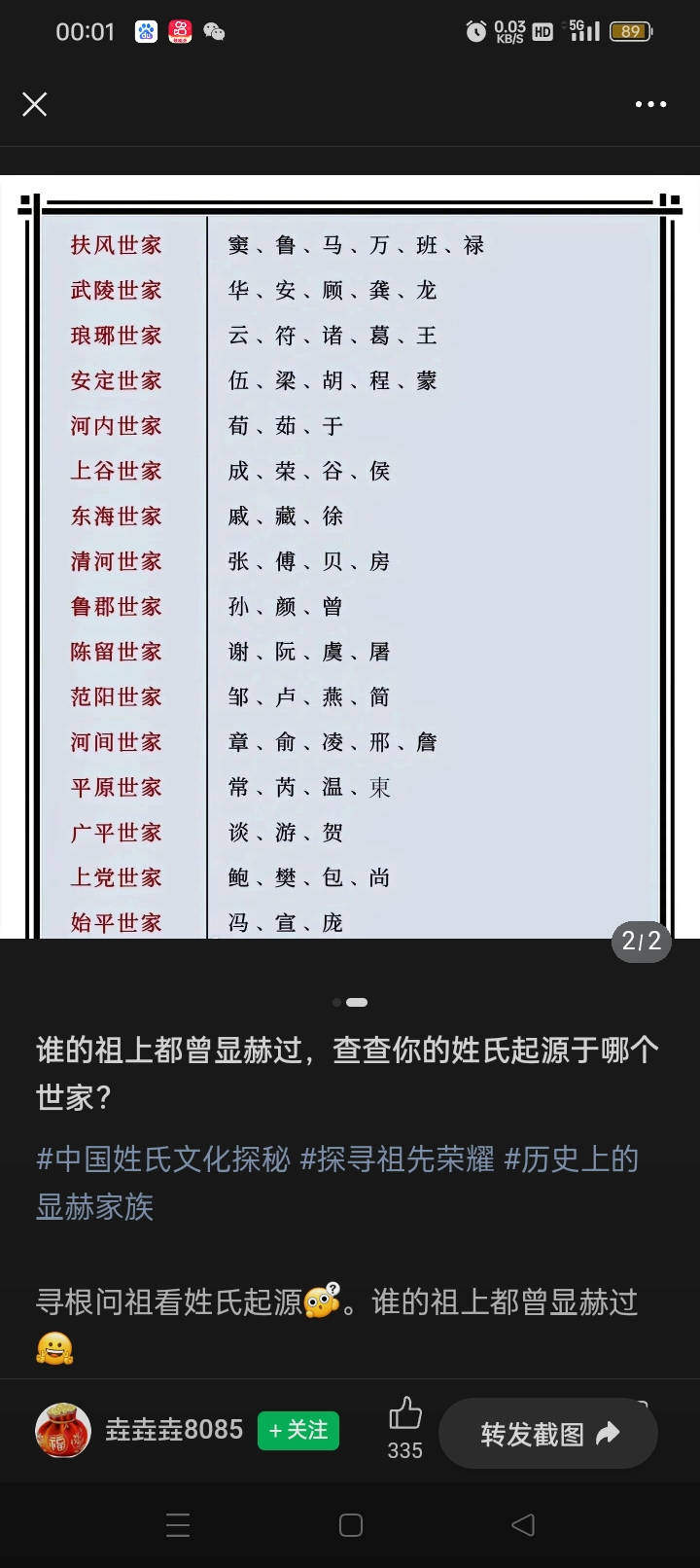Open hashtag #探寻祖先荣耀
This screenshot has width=700, height=1568.
pyautogui.click(x=397, y=1159)
